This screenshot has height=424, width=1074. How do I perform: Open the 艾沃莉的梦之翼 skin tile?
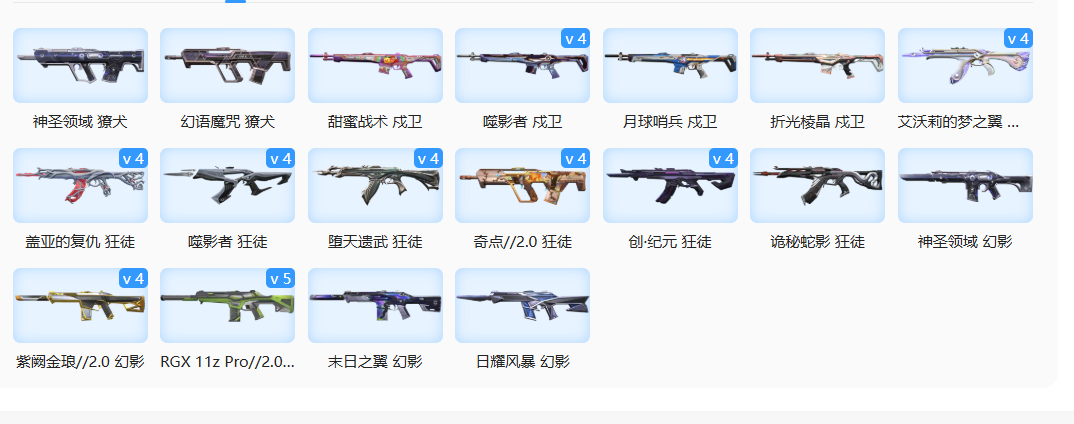965,66
